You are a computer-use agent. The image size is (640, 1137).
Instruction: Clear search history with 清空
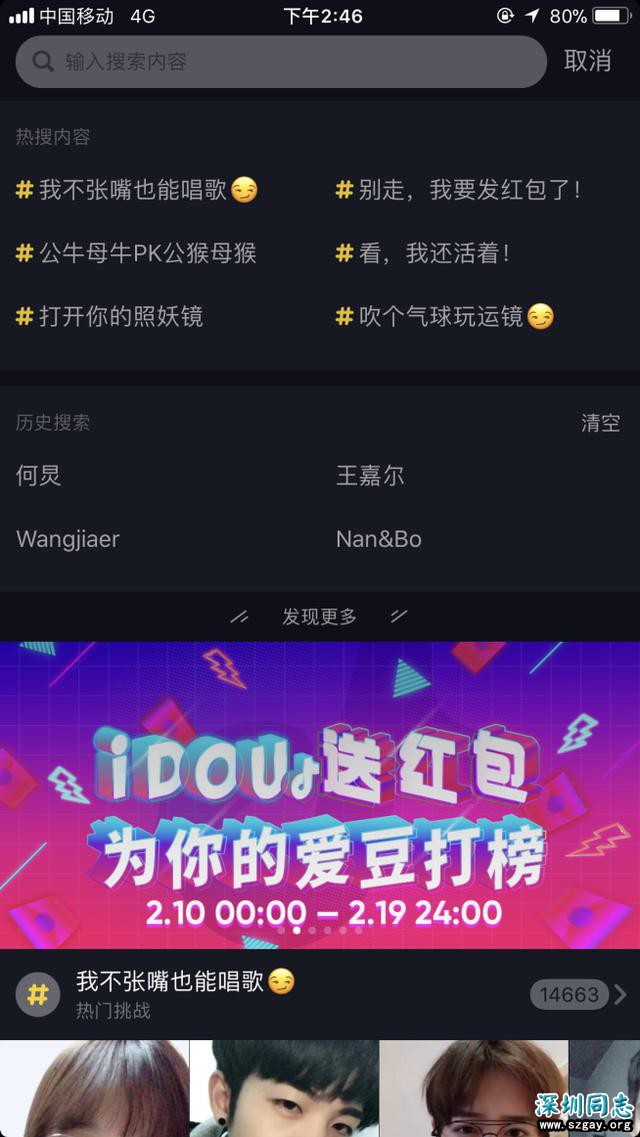pos(600,423)
